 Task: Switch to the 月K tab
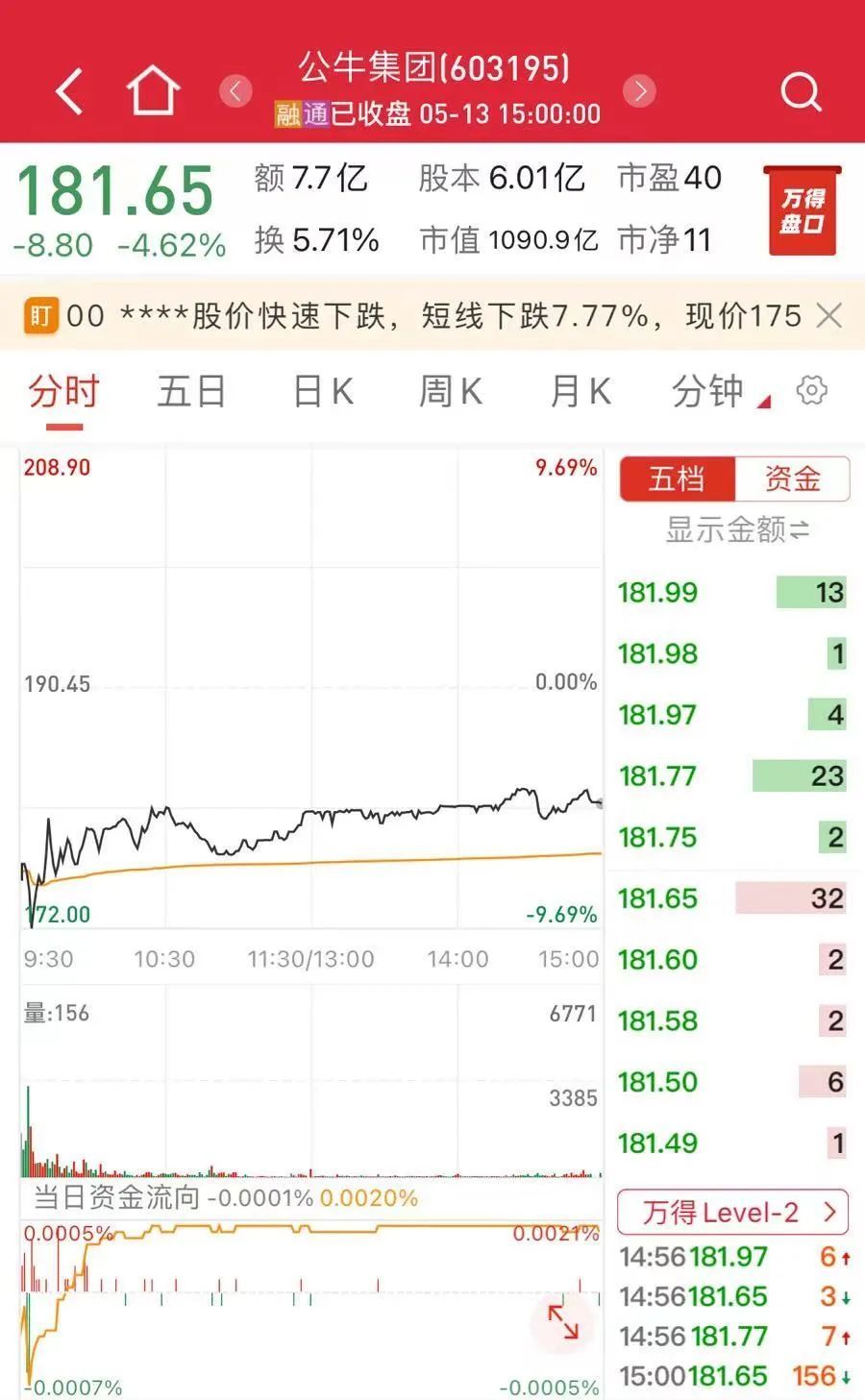(x=581, y=392)
